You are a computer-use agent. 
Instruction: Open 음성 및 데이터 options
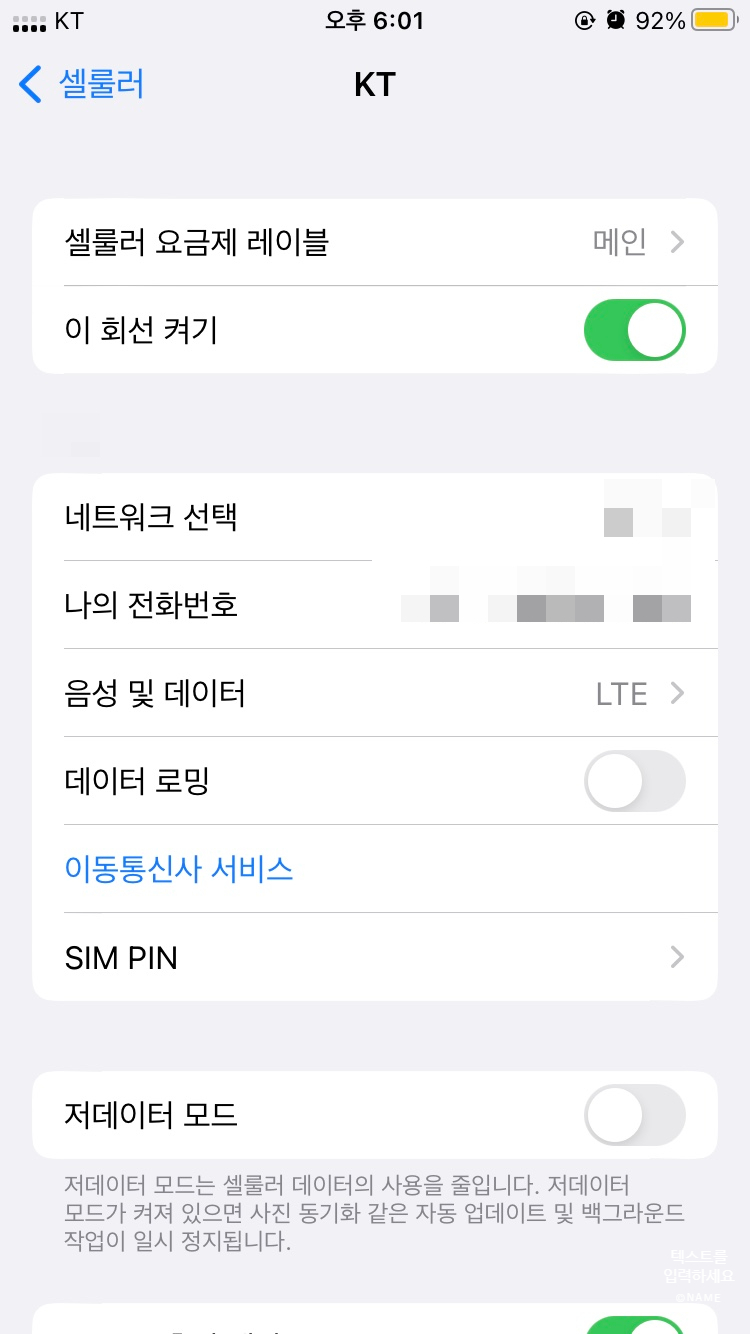375,693
